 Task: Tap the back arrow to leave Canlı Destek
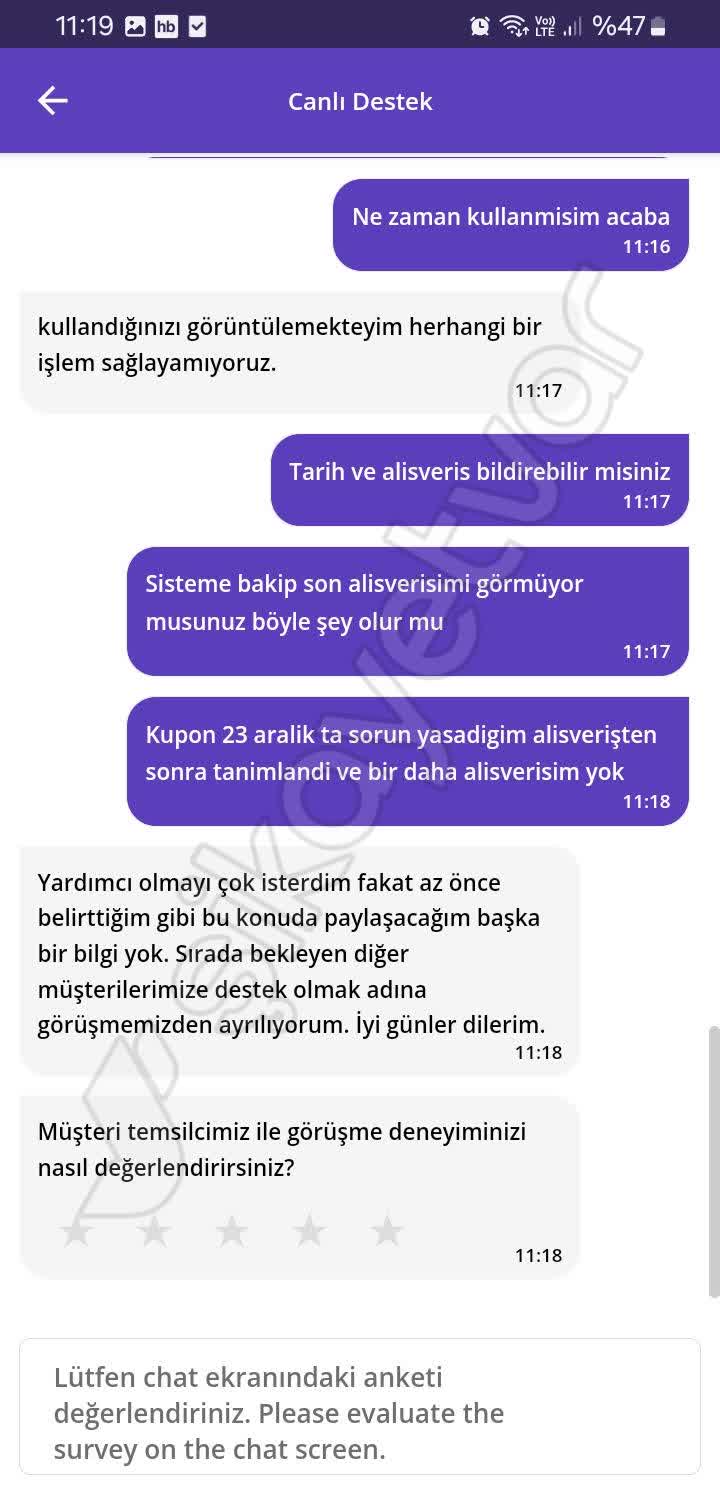tap(53, 100)
